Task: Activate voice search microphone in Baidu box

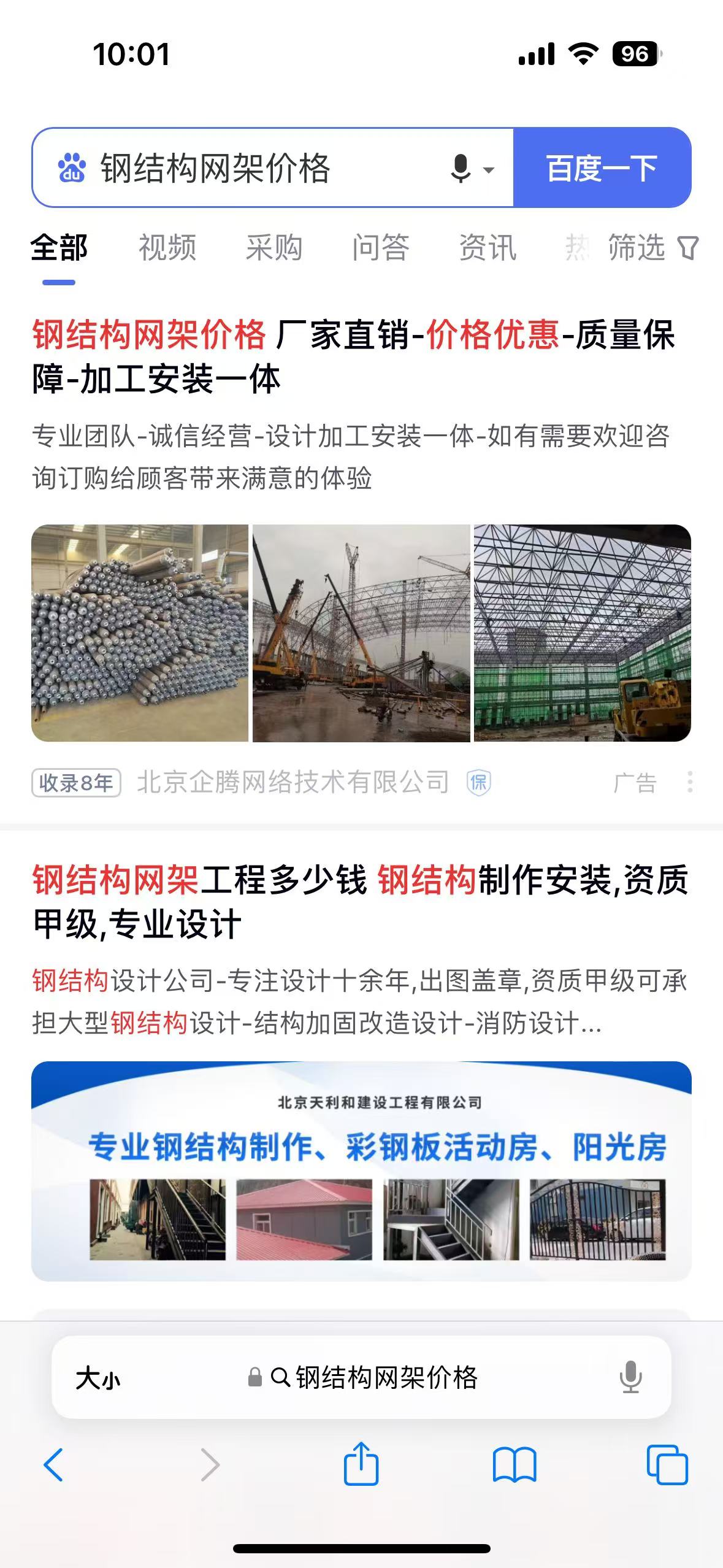Action: tap(461, 168)
